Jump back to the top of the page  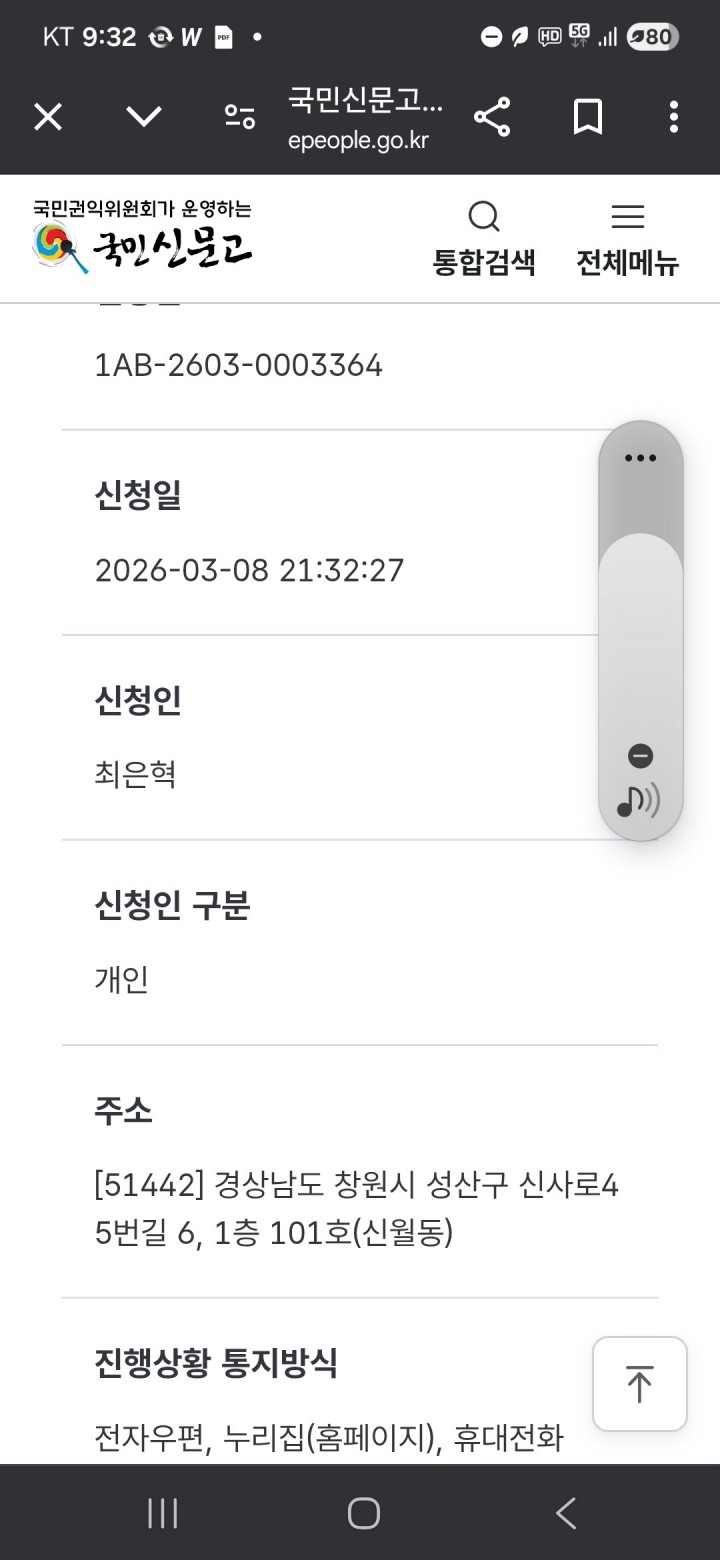639,1384
